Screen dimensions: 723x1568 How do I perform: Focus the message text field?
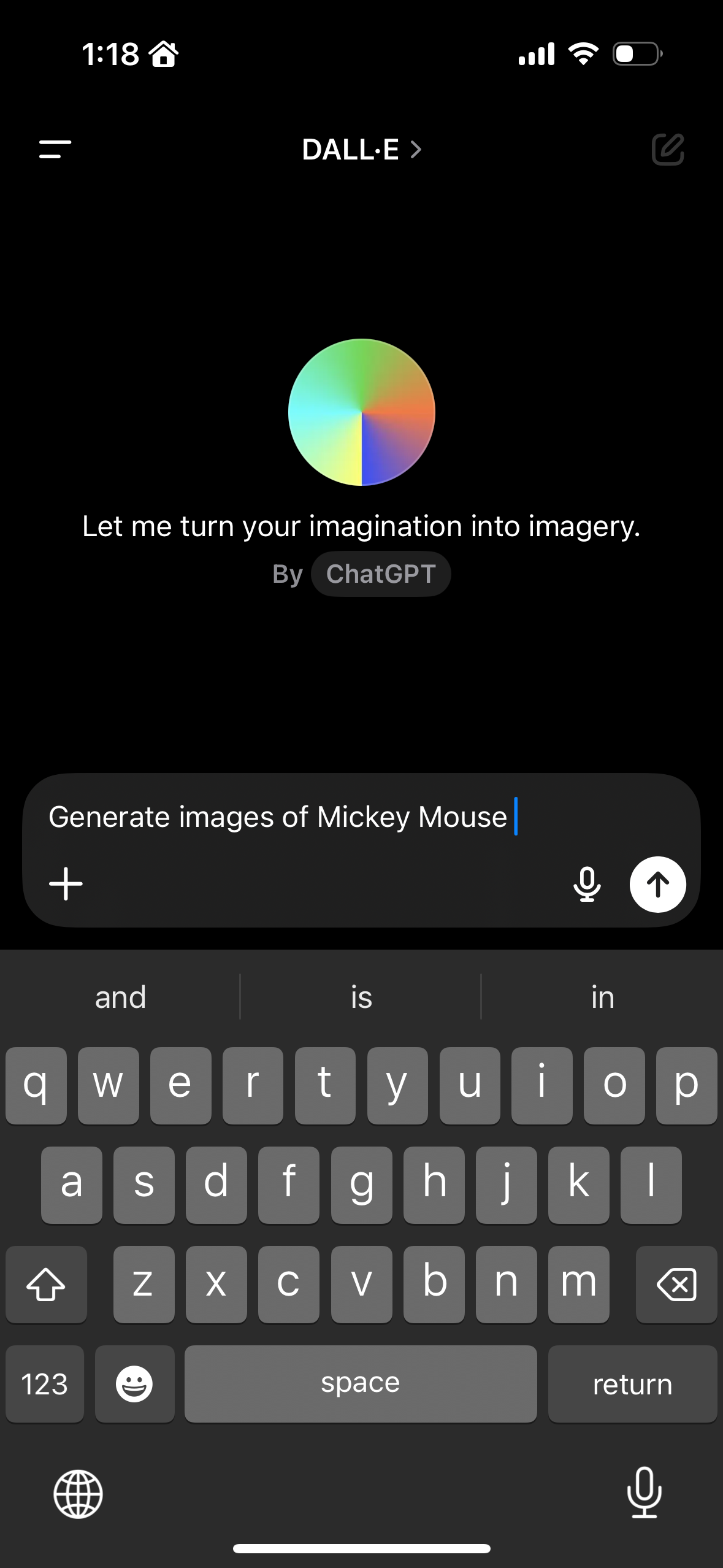(361, 817)
